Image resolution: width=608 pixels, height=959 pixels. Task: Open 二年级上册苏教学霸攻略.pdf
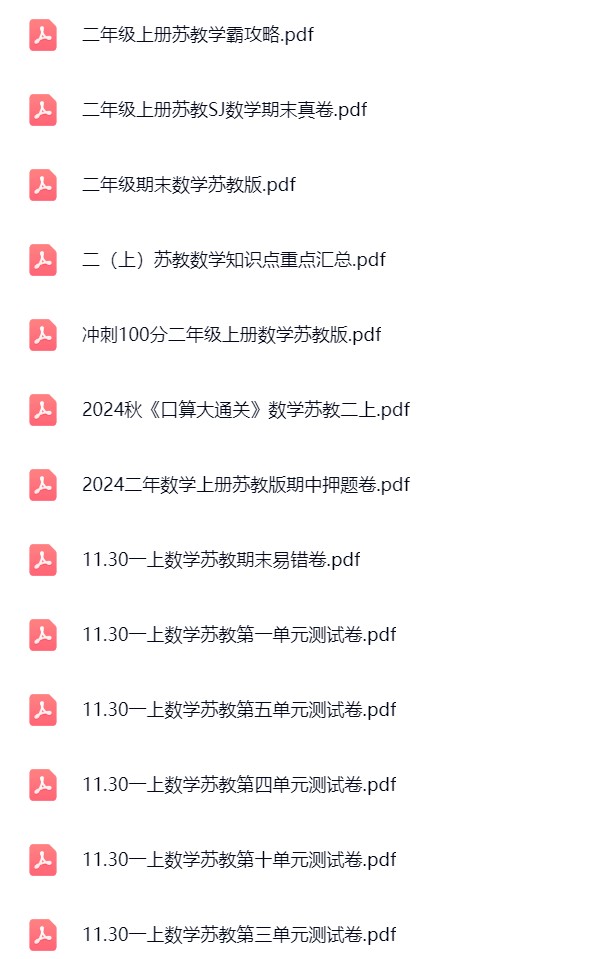[x=198, y=35]
